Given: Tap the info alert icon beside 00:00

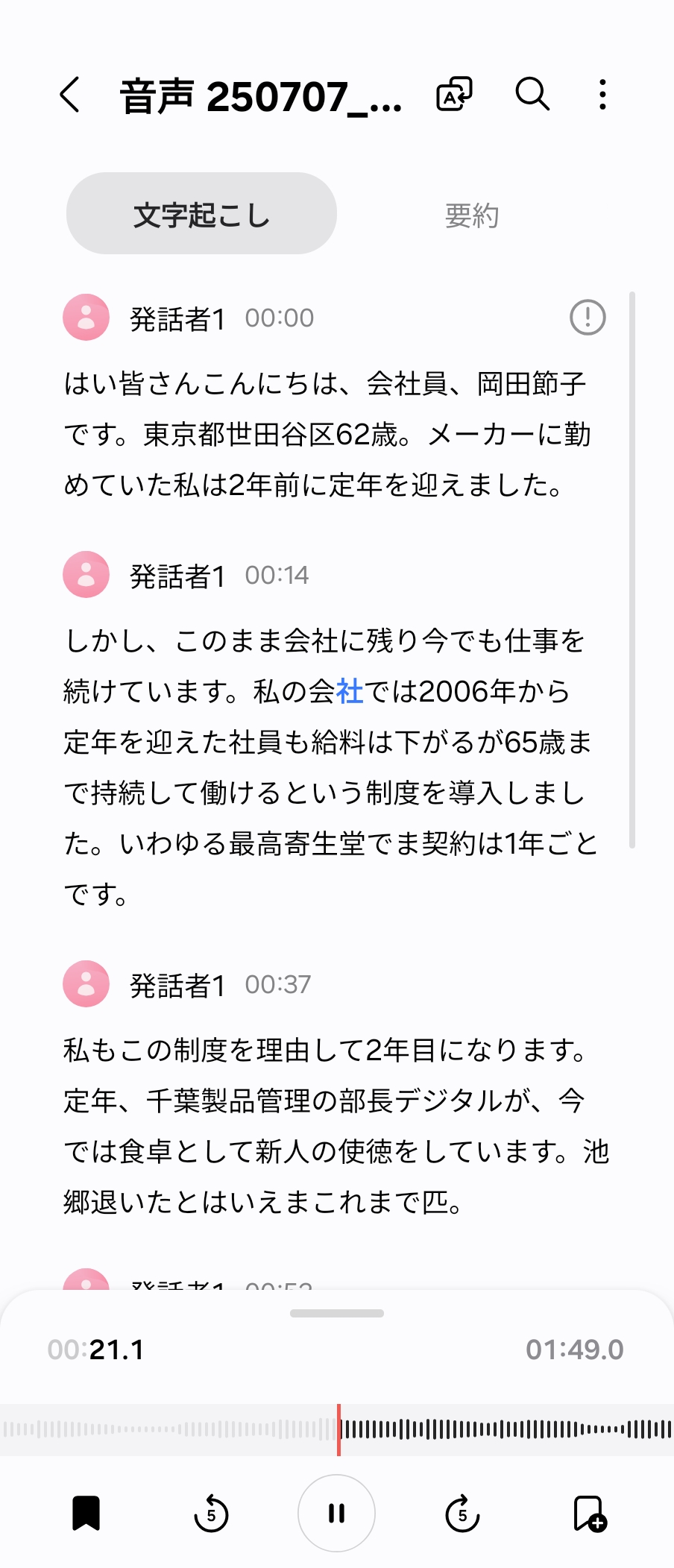Looking at the screenshot, I should click(588, 318).
